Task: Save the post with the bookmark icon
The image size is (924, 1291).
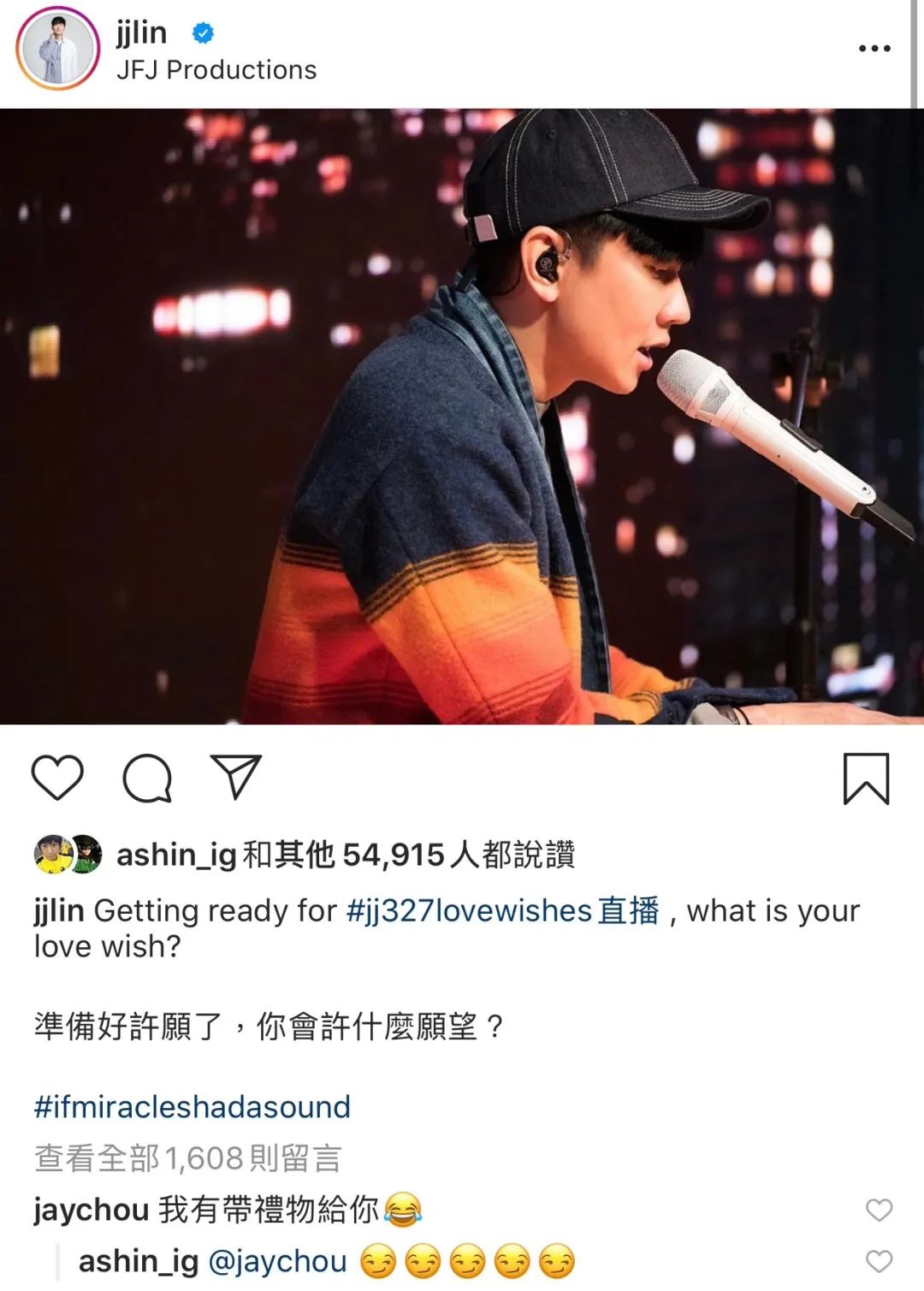Action: point(866,779)
